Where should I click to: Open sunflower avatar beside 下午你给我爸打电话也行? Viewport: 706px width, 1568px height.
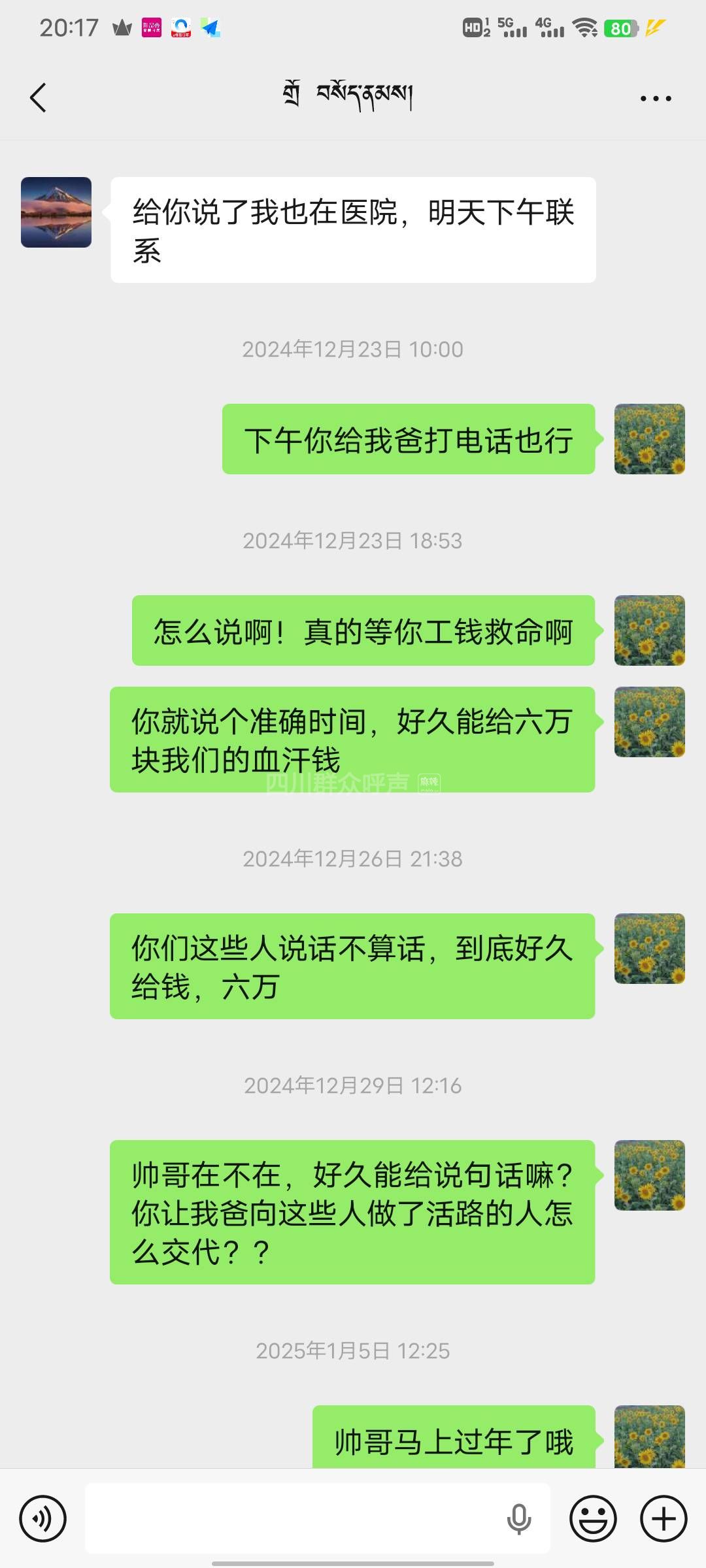tap(649, 439)
